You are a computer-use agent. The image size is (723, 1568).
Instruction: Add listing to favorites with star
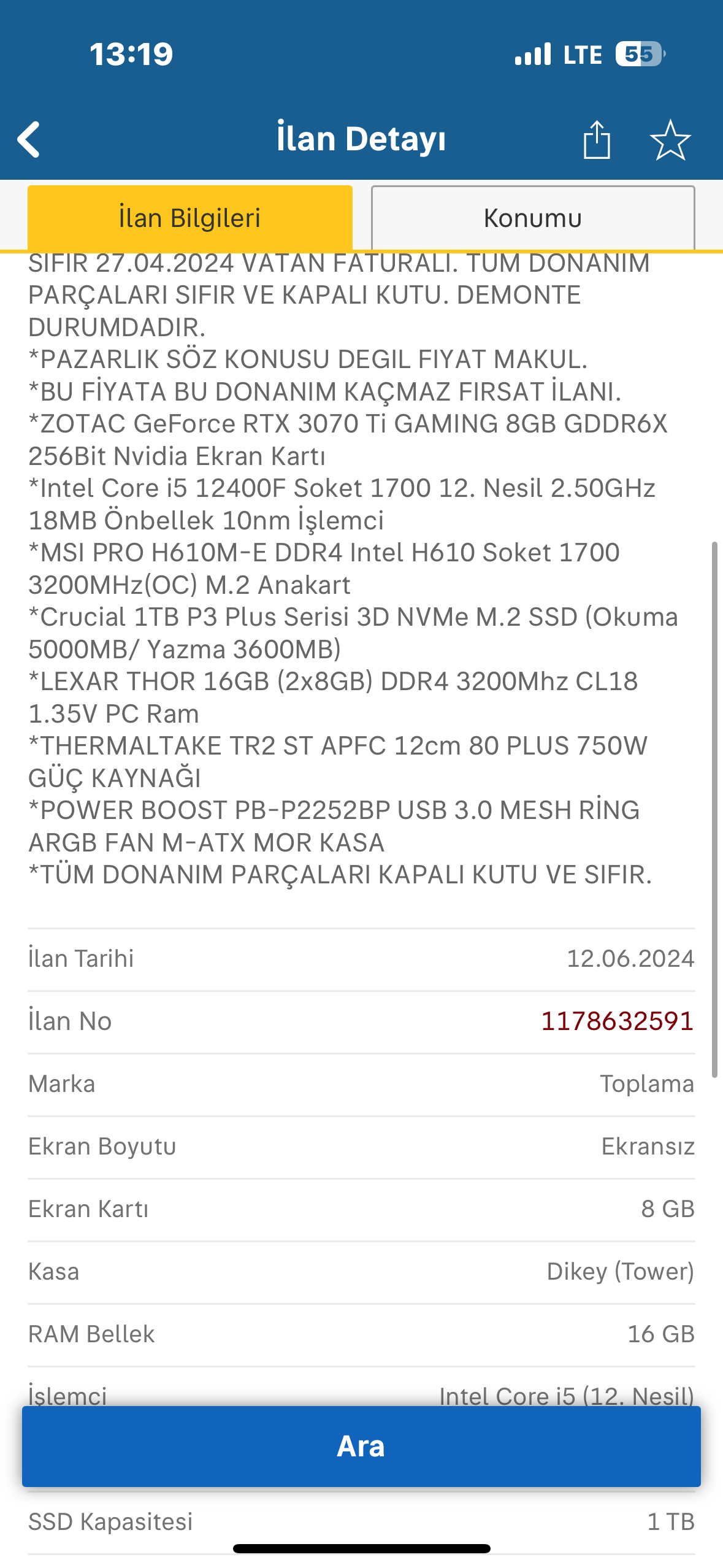coord(670,140)
